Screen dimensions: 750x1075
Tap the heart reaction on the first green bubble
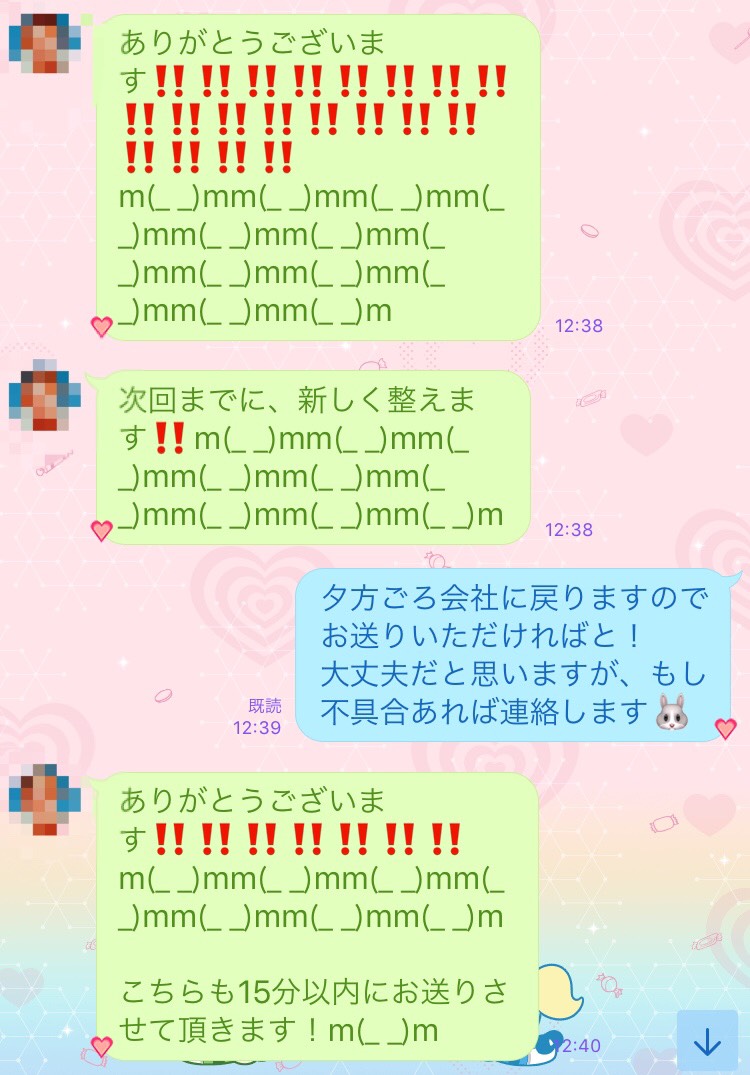point(100,328)
